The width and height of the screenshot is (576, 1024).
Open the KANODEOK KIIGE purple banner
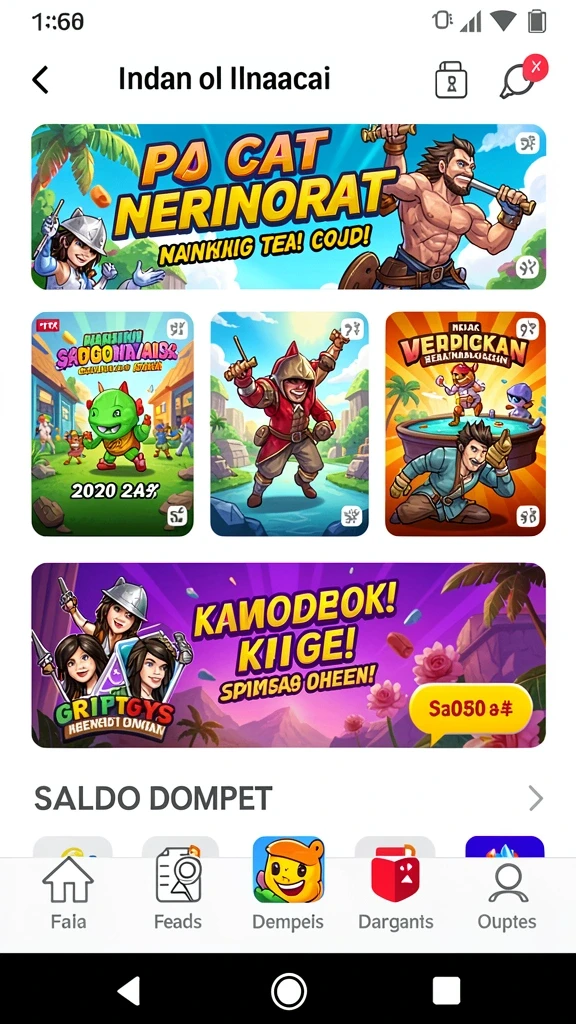click(x=289, y=655)
